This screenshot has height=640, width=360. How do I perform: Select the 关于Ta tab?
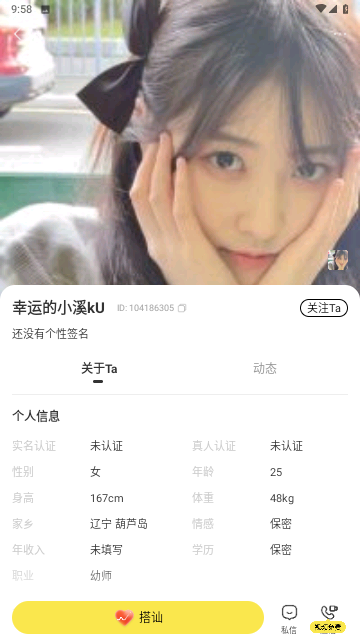click(99, 369)
